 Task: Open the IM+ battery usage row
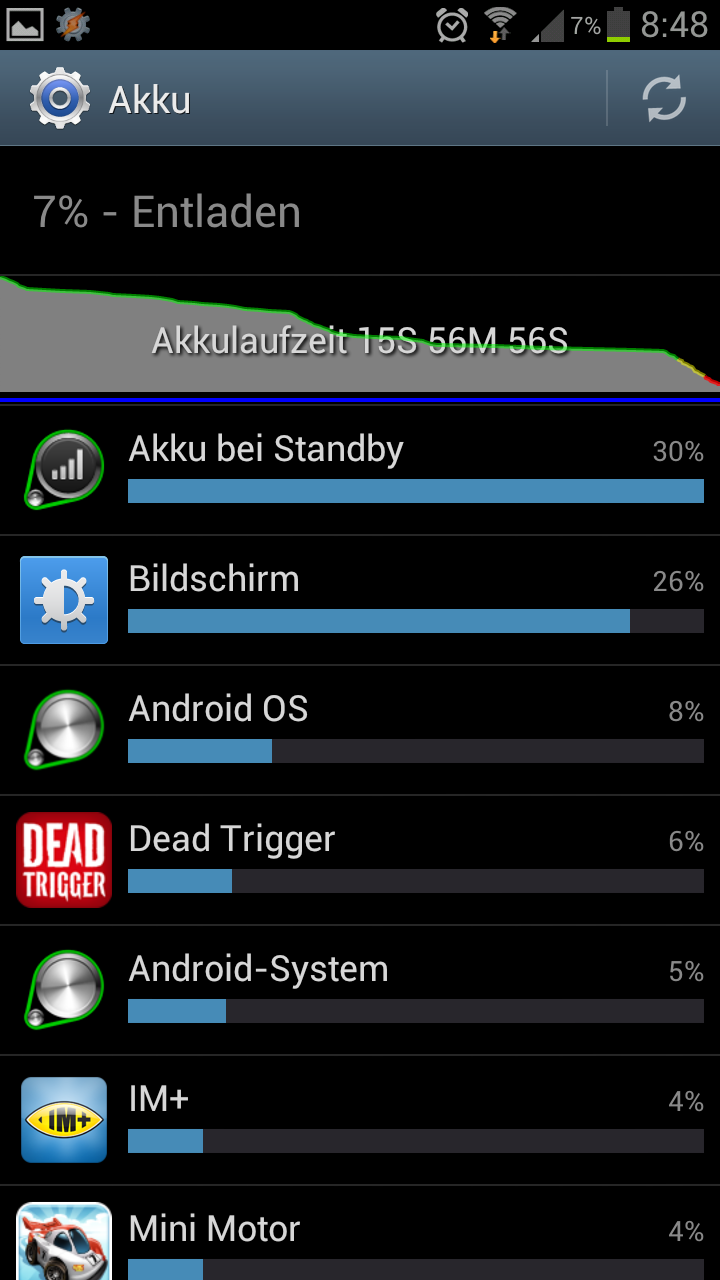pyautogui.click(x=360, y=1120)
